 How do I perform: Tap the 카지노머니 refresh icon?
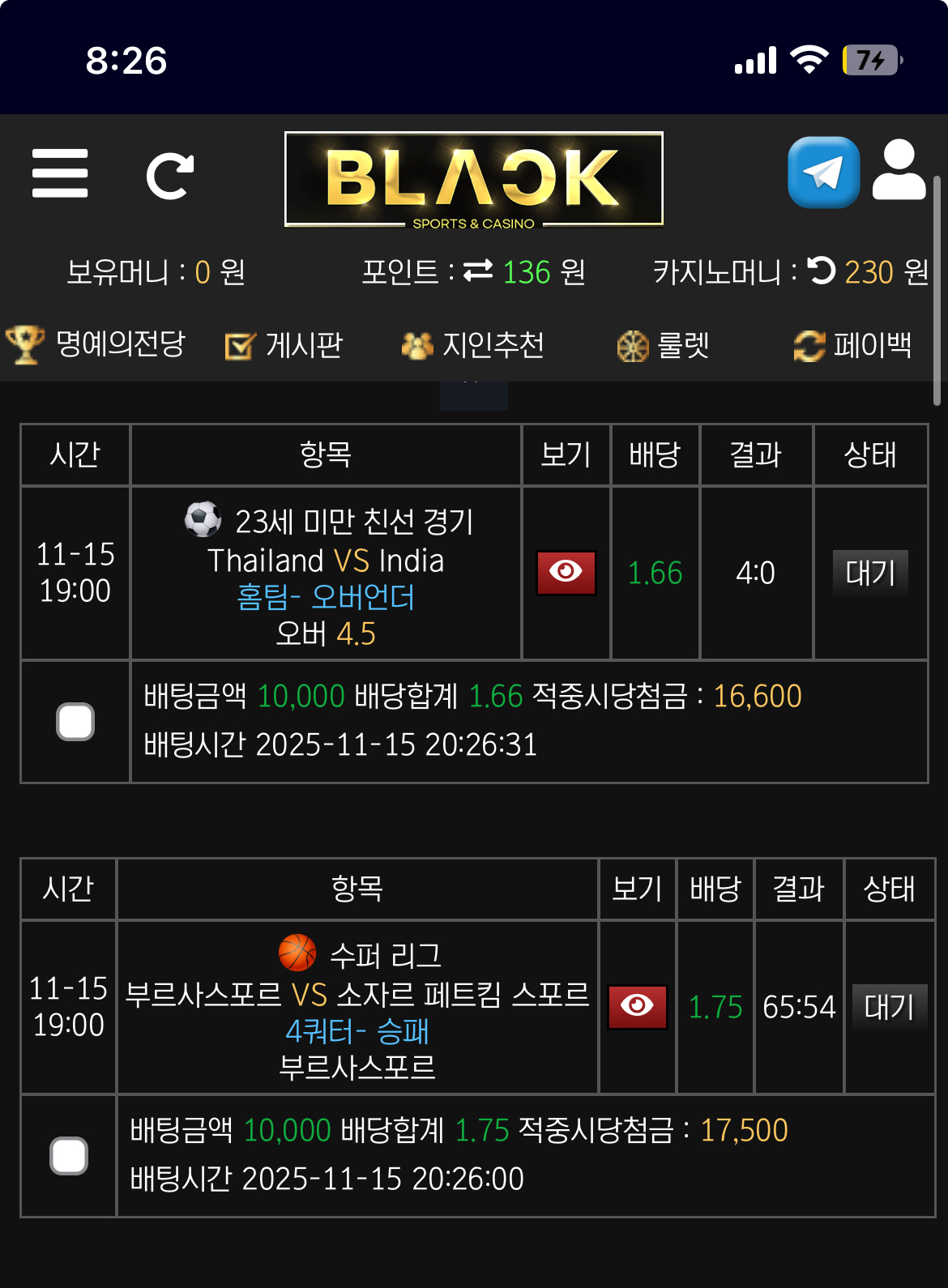pyautogui.click(x=821, y=271)
